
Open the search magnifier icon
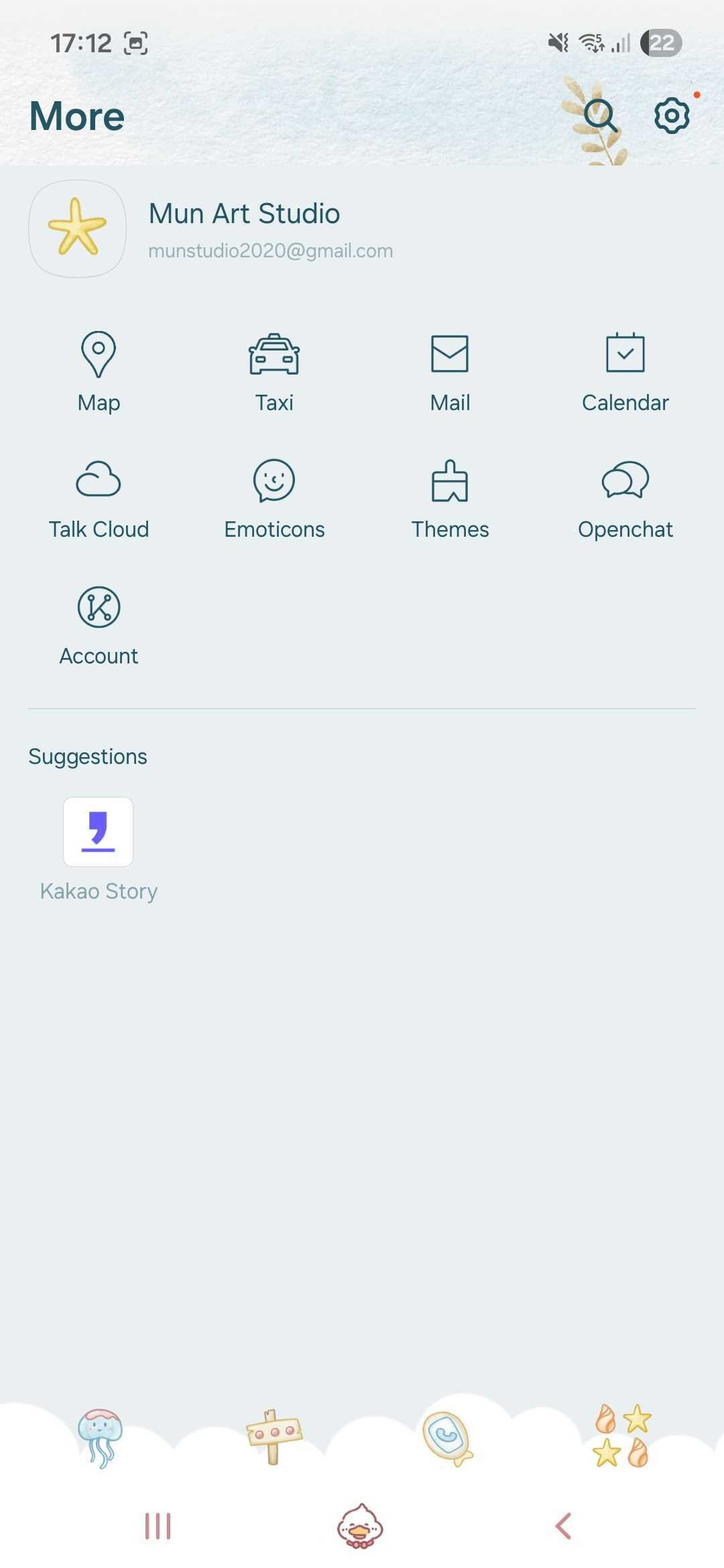[x=600, y=116]
